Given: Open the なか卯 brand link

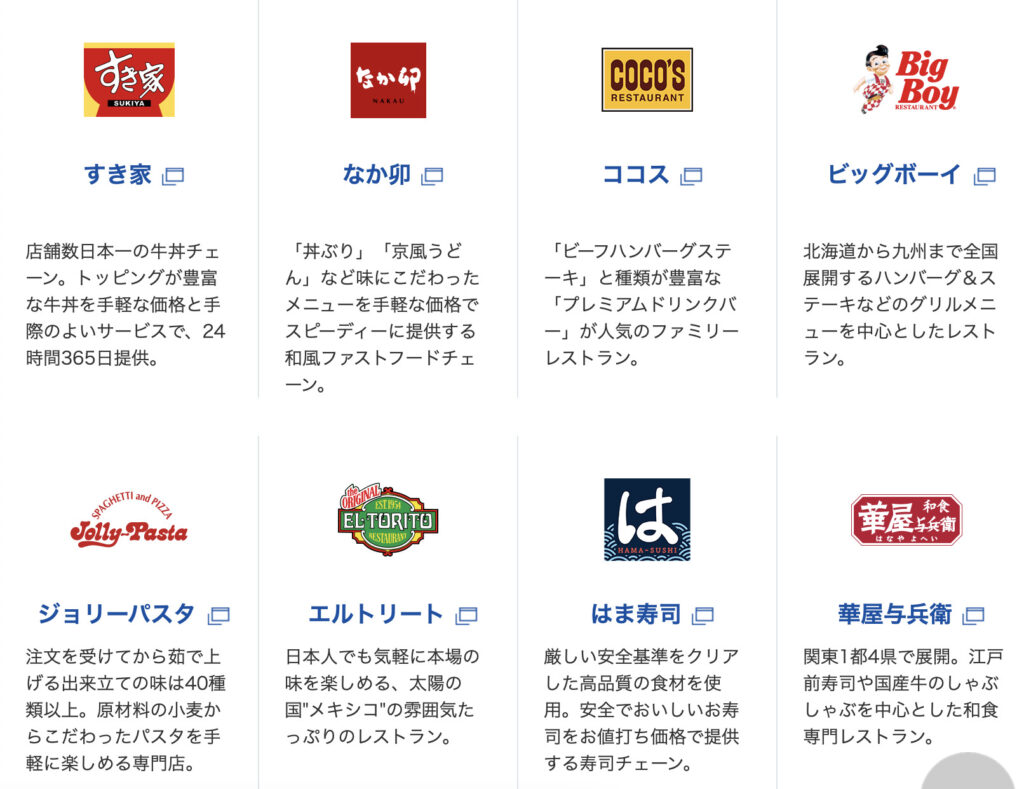Looking at the screenshot, I should (377, 174).
